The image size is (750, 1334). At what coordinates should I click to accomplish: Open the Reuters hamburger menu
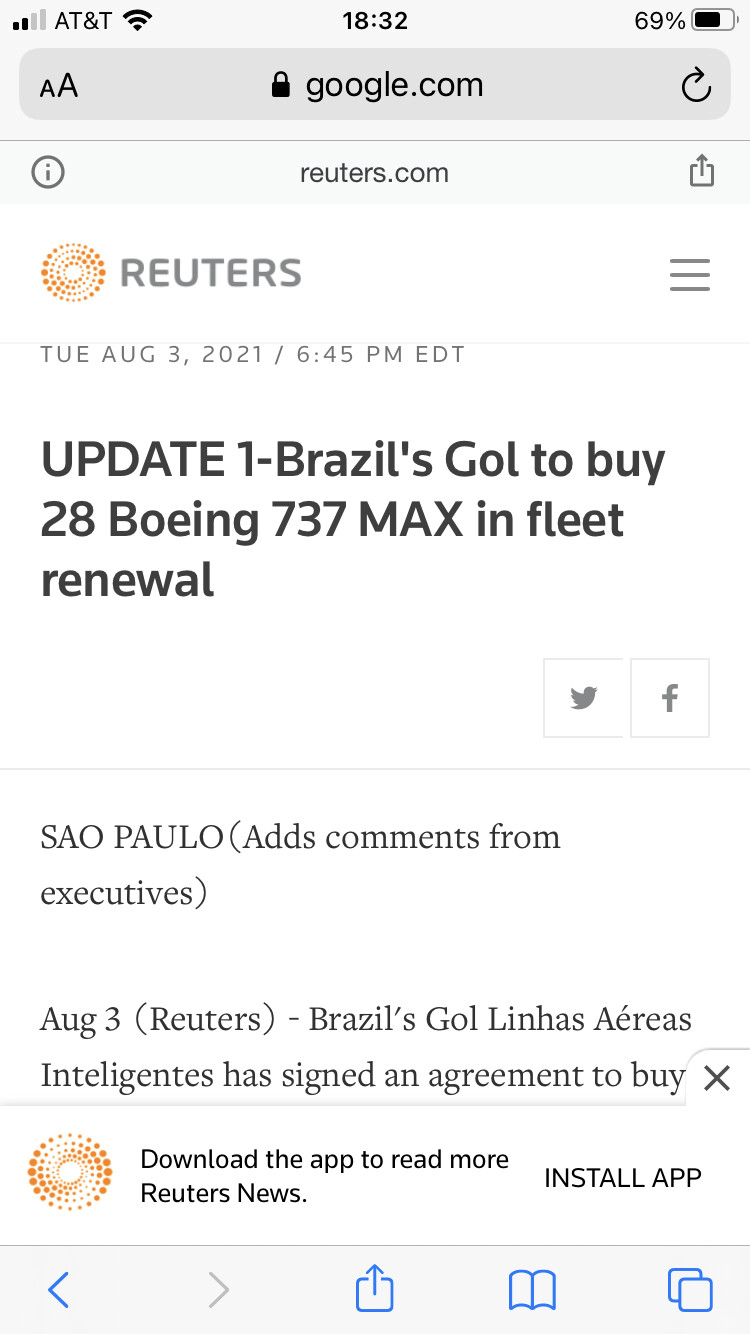(x=690, y=274)
